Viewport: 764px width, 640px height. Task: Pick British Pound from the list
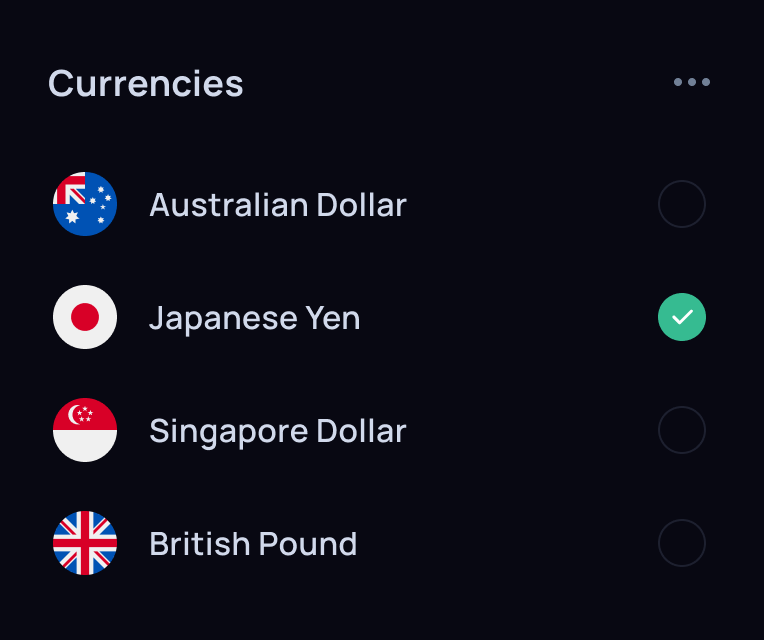(681, 544)
